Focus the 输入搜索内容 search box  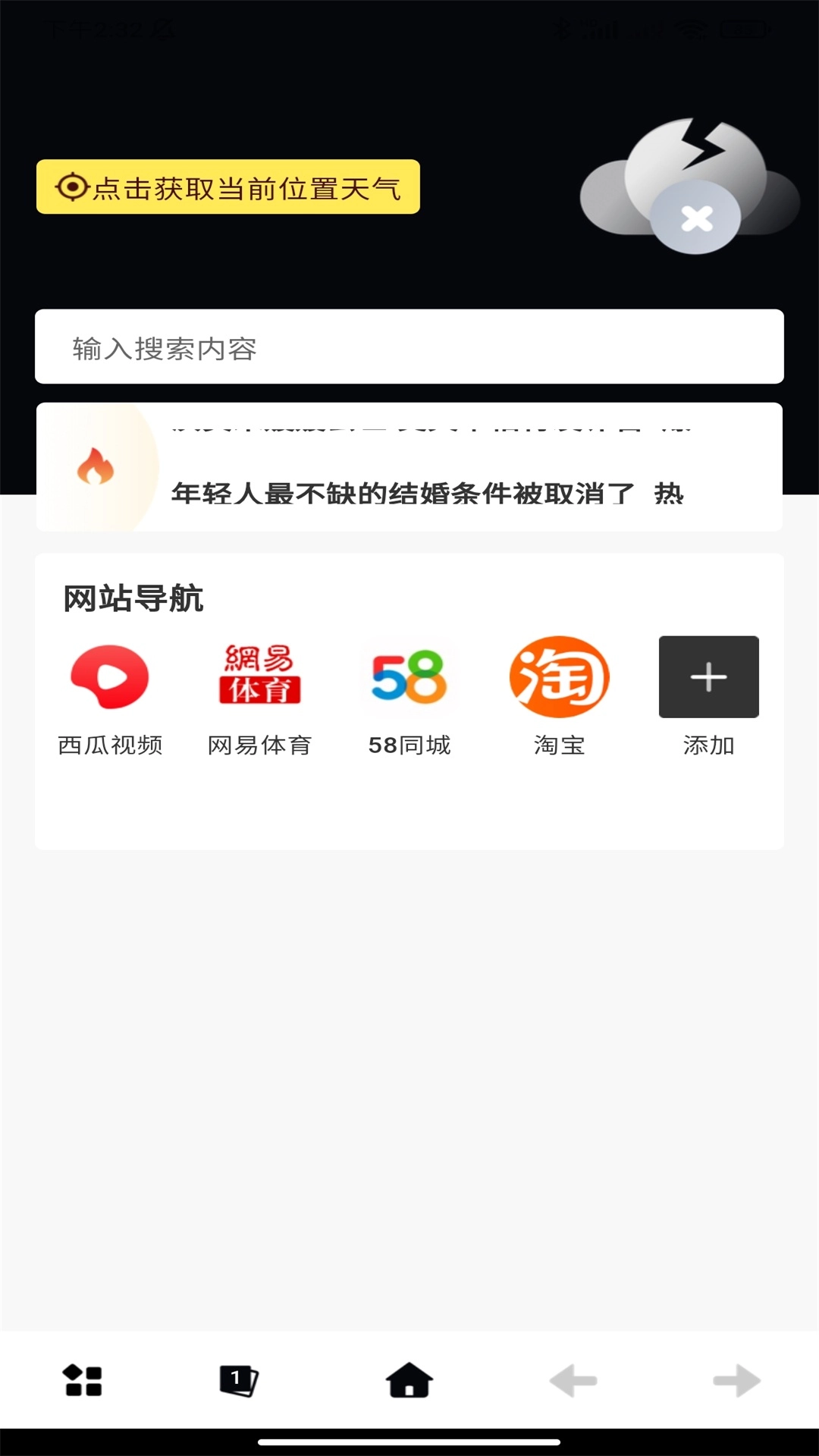409,348
